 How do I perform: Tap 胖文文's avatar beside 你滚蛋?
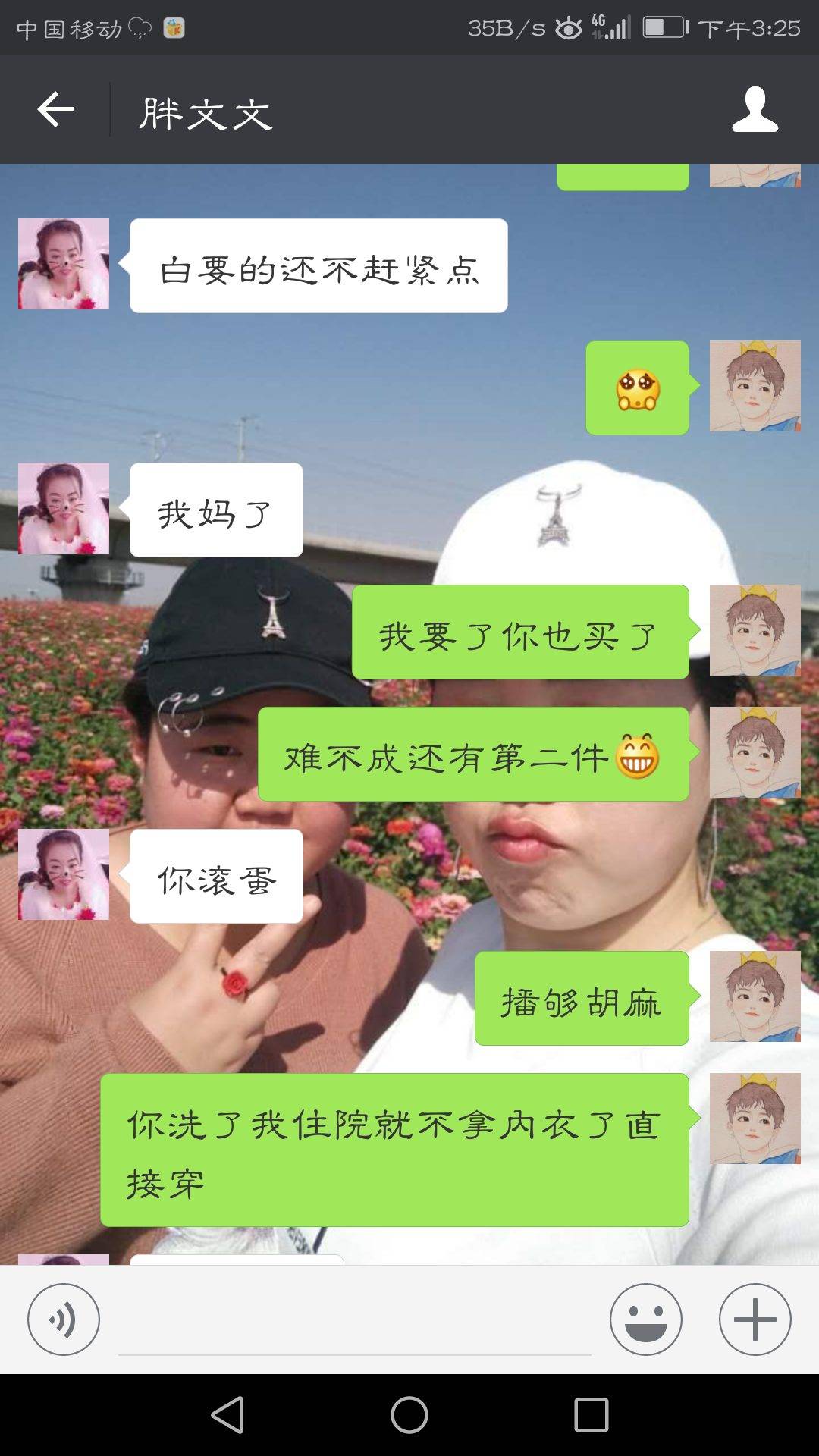(x=64, y=876)
